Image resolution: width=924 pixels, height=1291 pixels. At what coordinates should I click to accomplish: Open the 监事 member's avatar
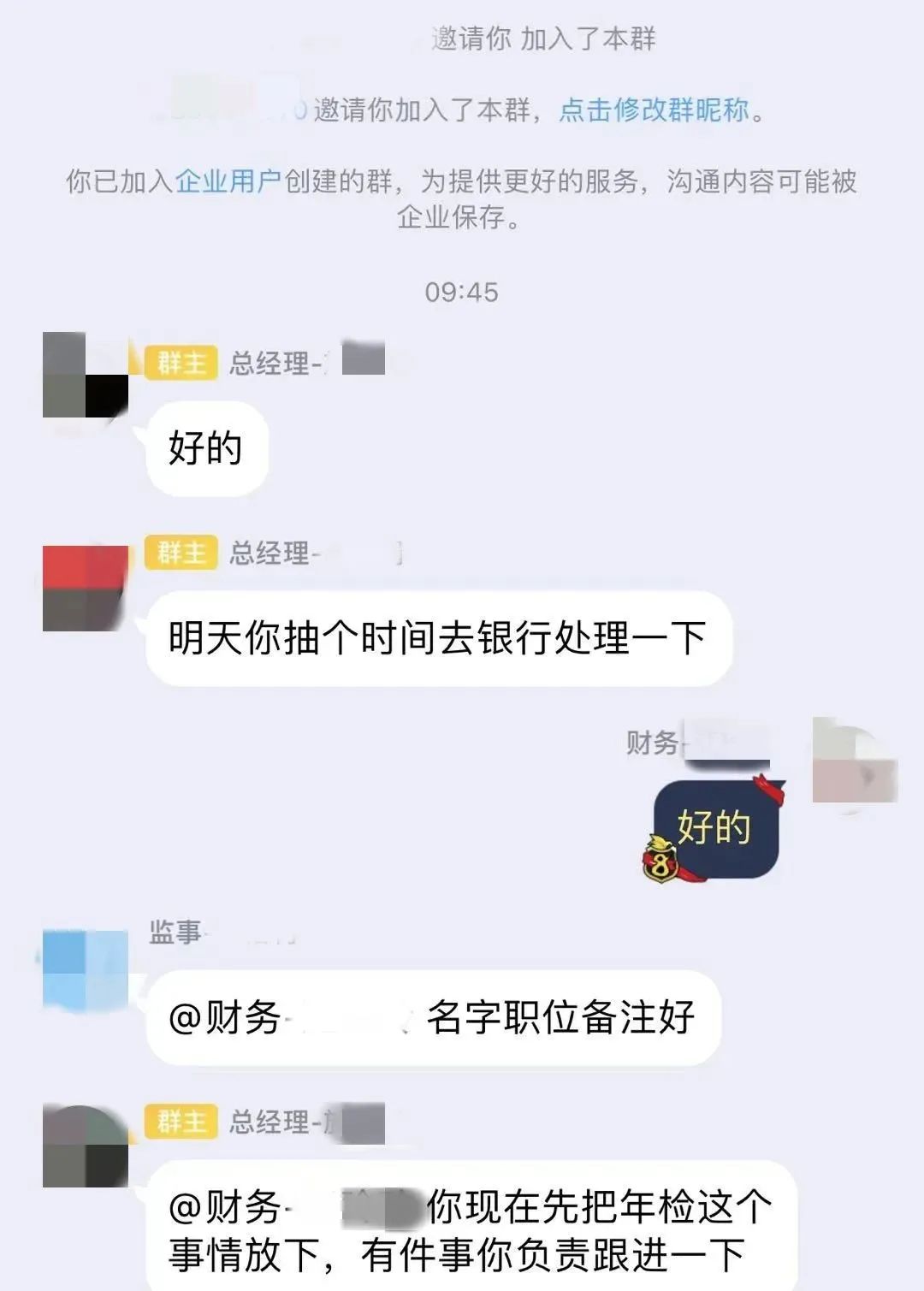pyautogui.click(x=85, y=970)
